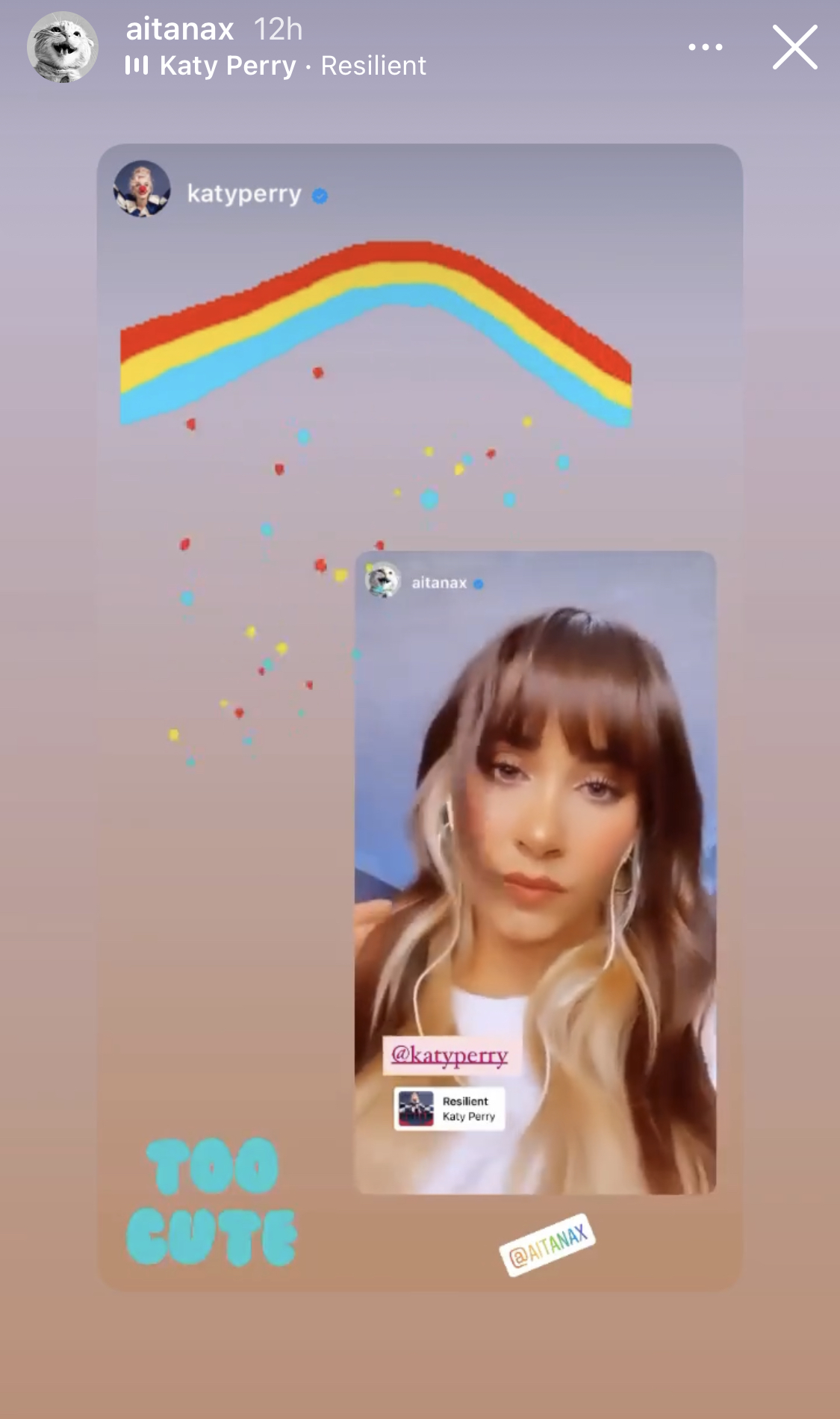This screenshot has height=1419, width=840.
Task: Open the story options menu
Action: click(705, 47)
